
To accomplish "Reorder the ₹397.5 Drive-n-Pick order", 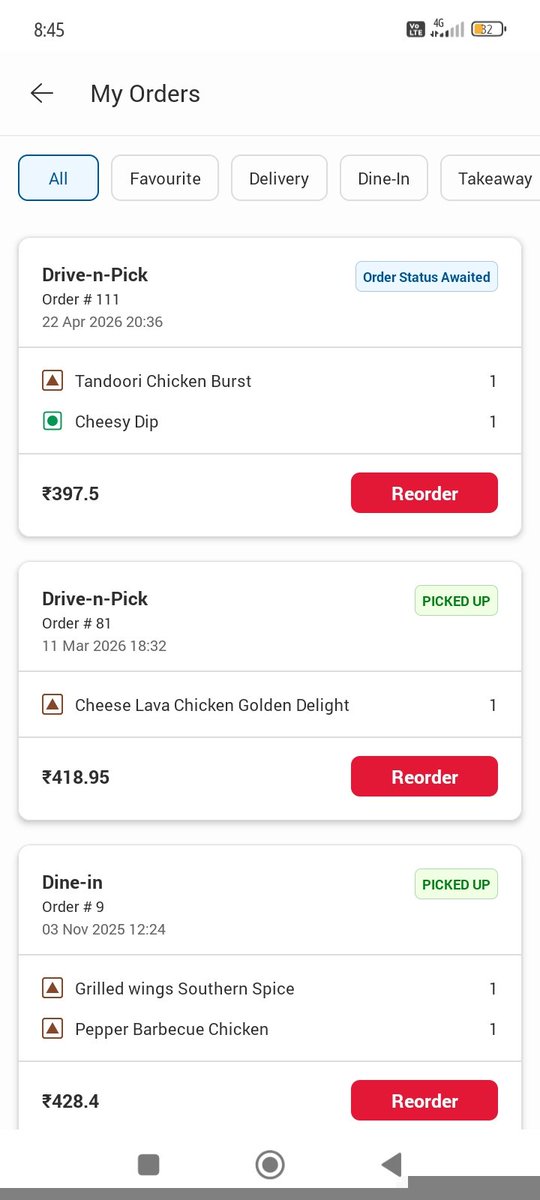I will [424, 493].
